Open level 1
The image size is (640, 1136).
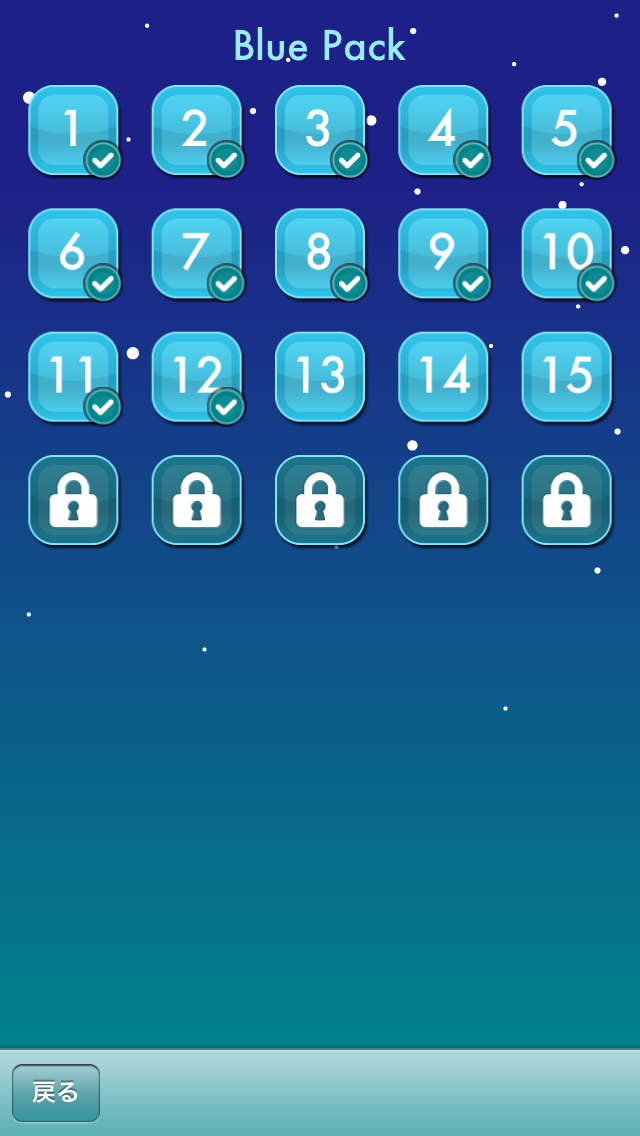click(73, 130)
